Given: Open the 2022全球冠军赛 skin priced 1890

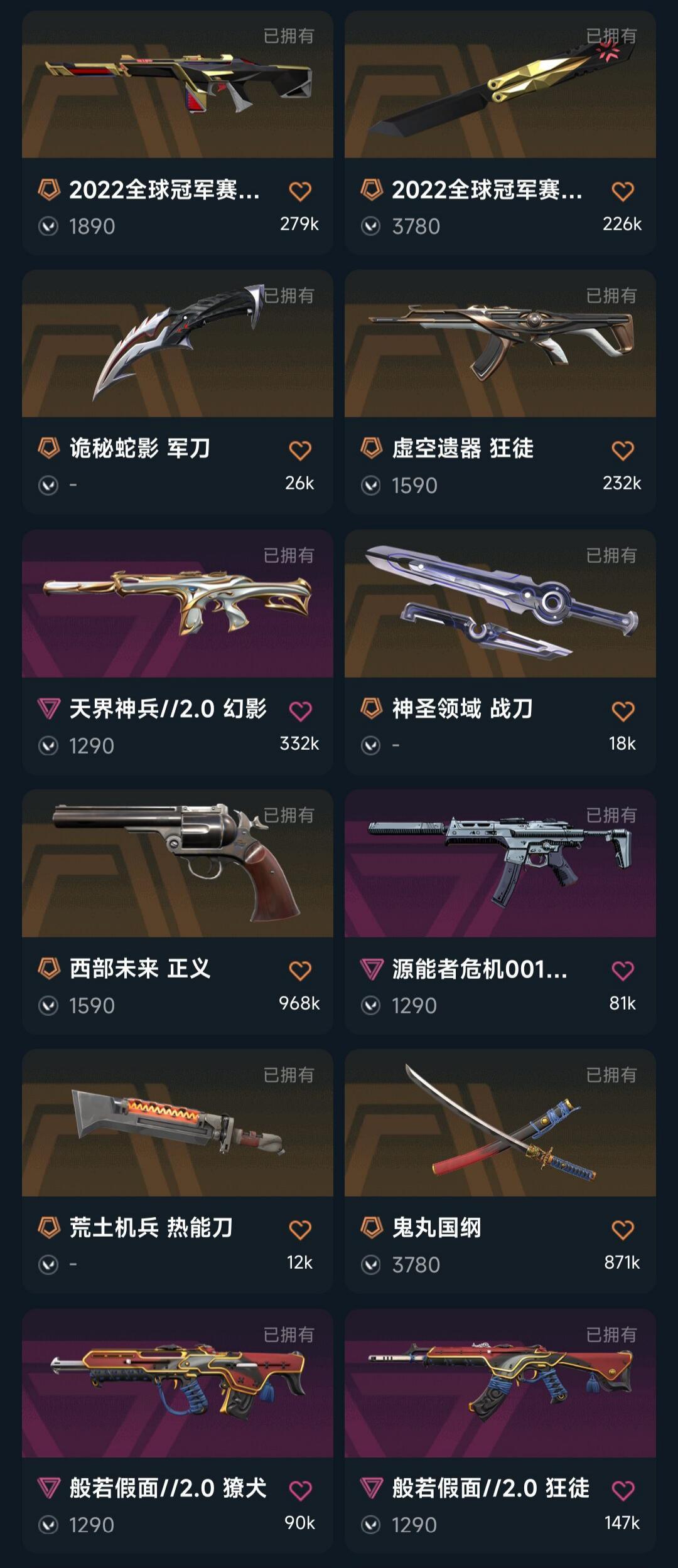Looking at the screenshot, I should pyautogui.click(x=177, y=85).
